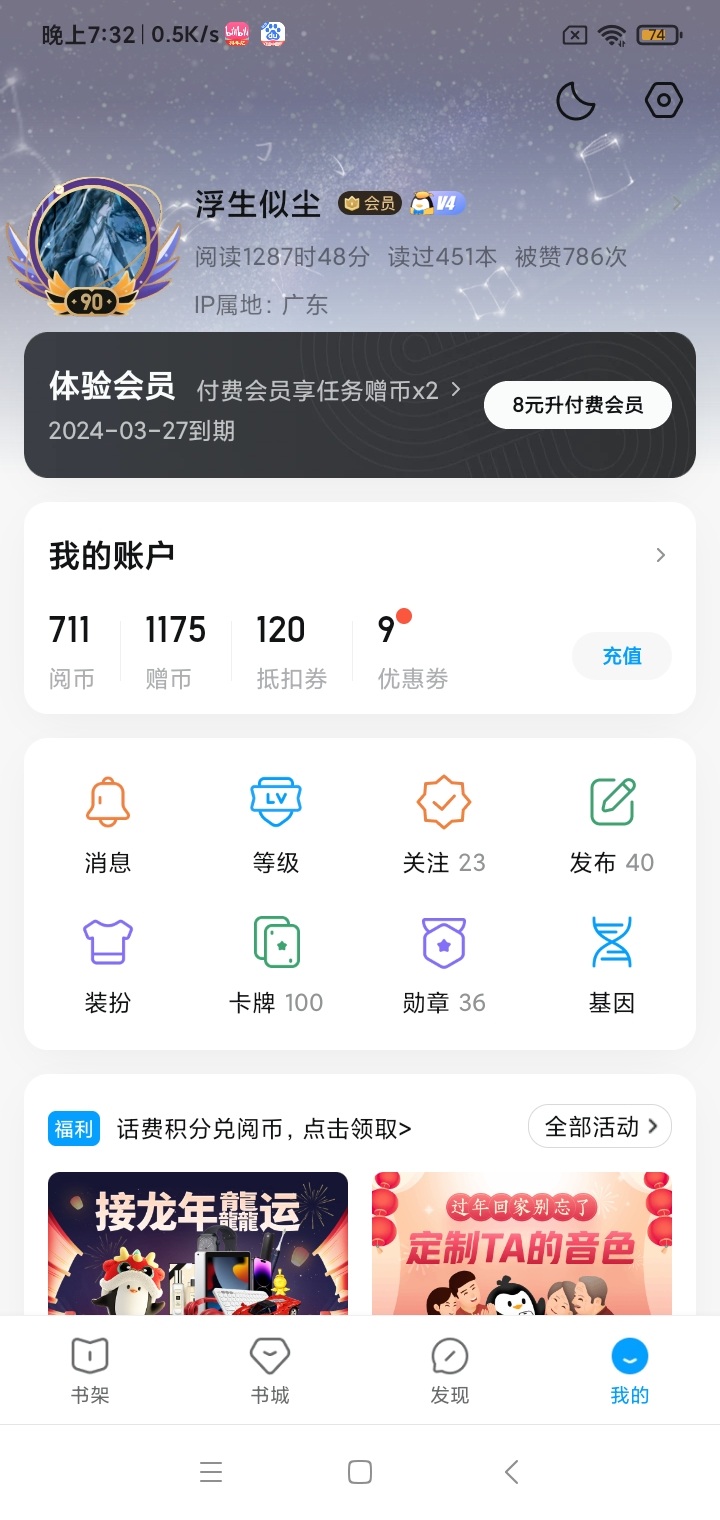This screenshot has width=720, height=1520.
Task: Tap the 话费积分兑阅币 claim link
Action: pos(264,1129)
